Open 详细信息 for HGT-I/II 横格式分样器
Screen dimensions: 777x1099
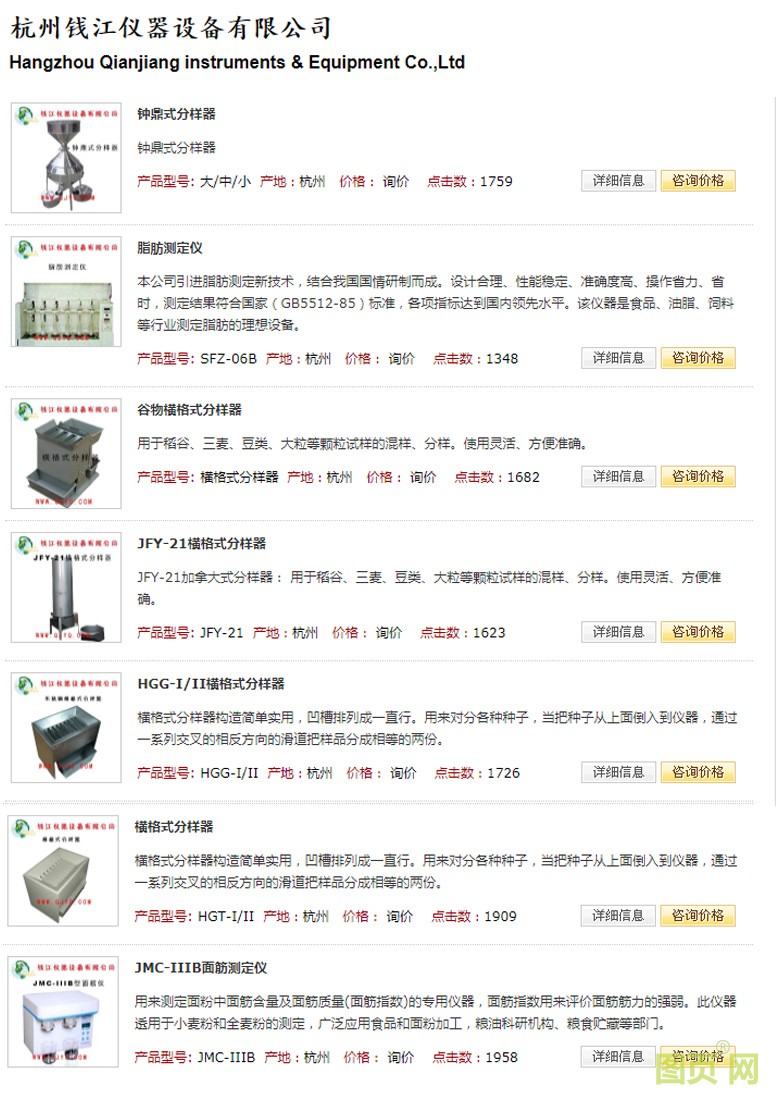tap(618, 915)
